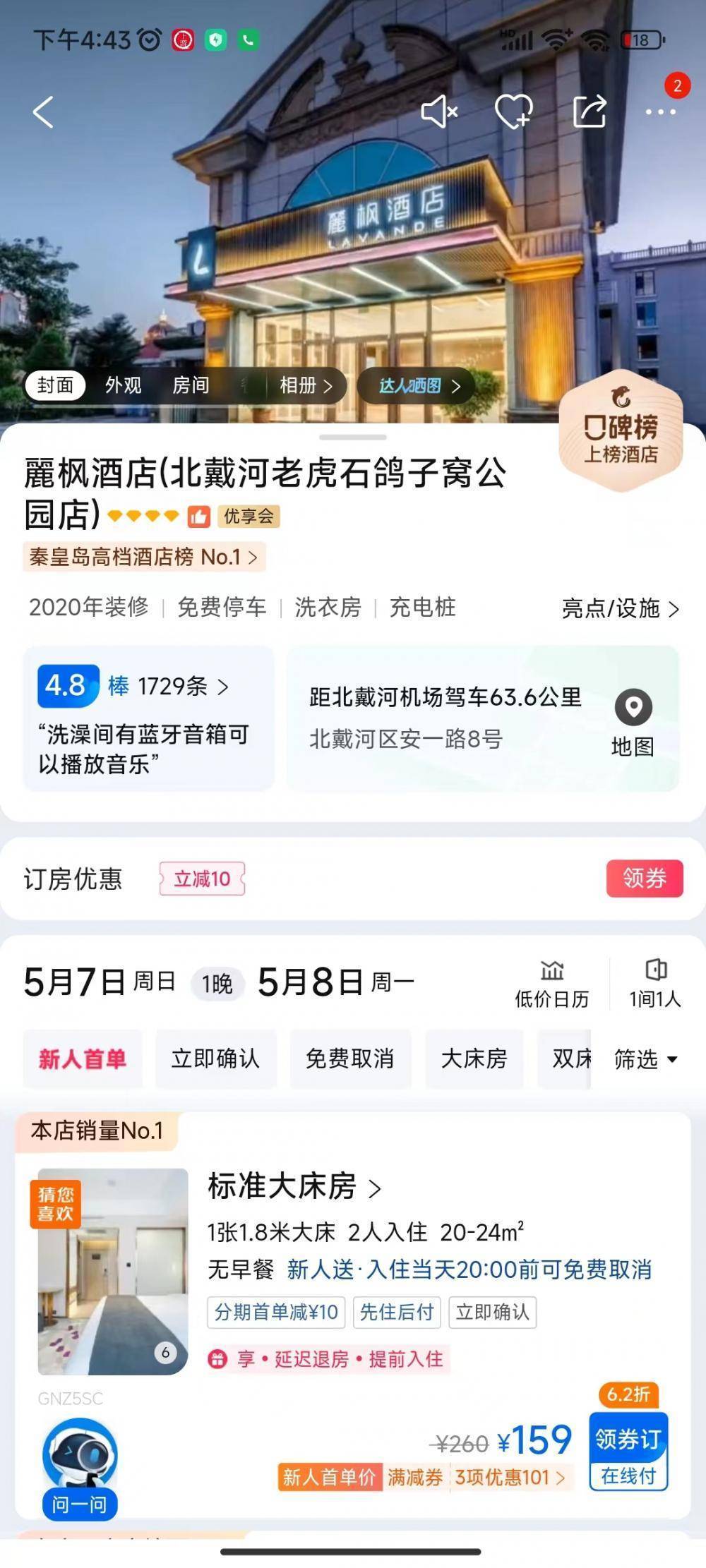Expand the 筛选 filter dropdown
The width and height of the screenshot is (706, 1568).
[645, 1059]
